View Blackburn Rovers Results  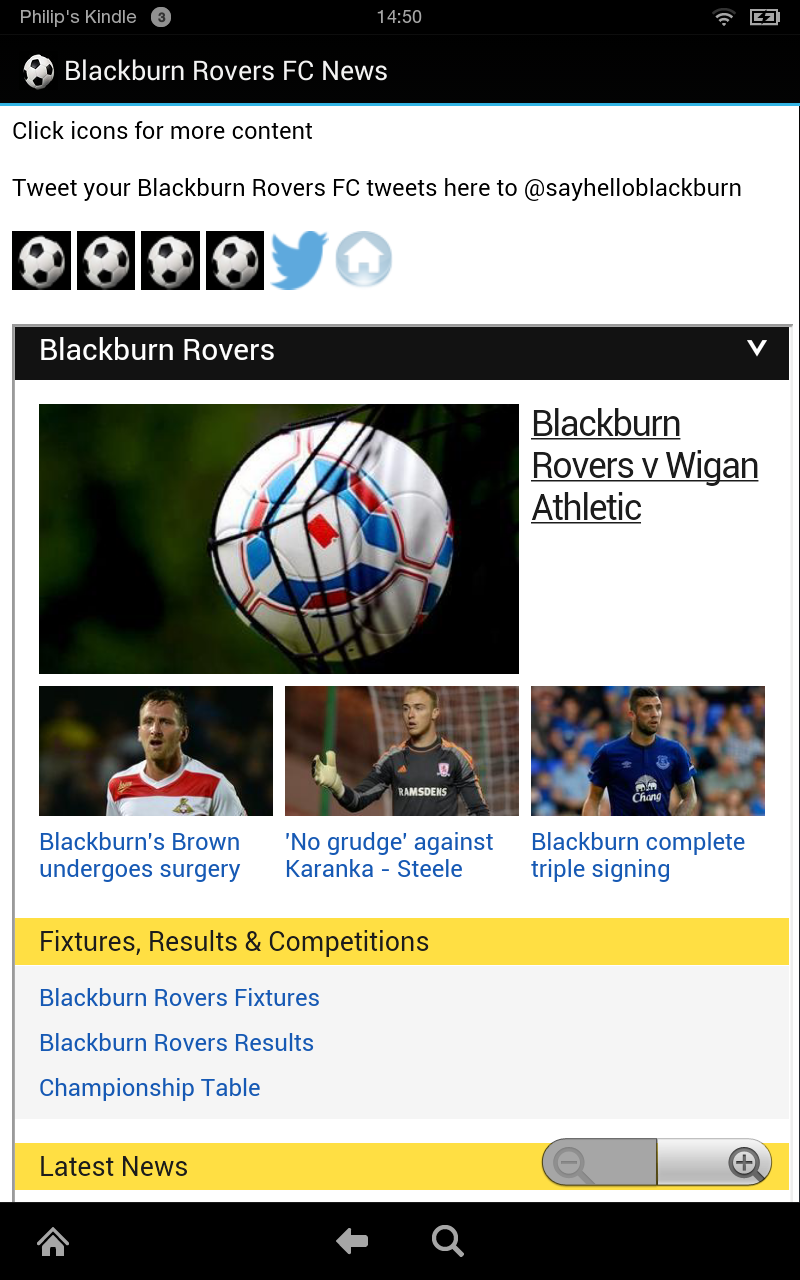[176, 1043]
